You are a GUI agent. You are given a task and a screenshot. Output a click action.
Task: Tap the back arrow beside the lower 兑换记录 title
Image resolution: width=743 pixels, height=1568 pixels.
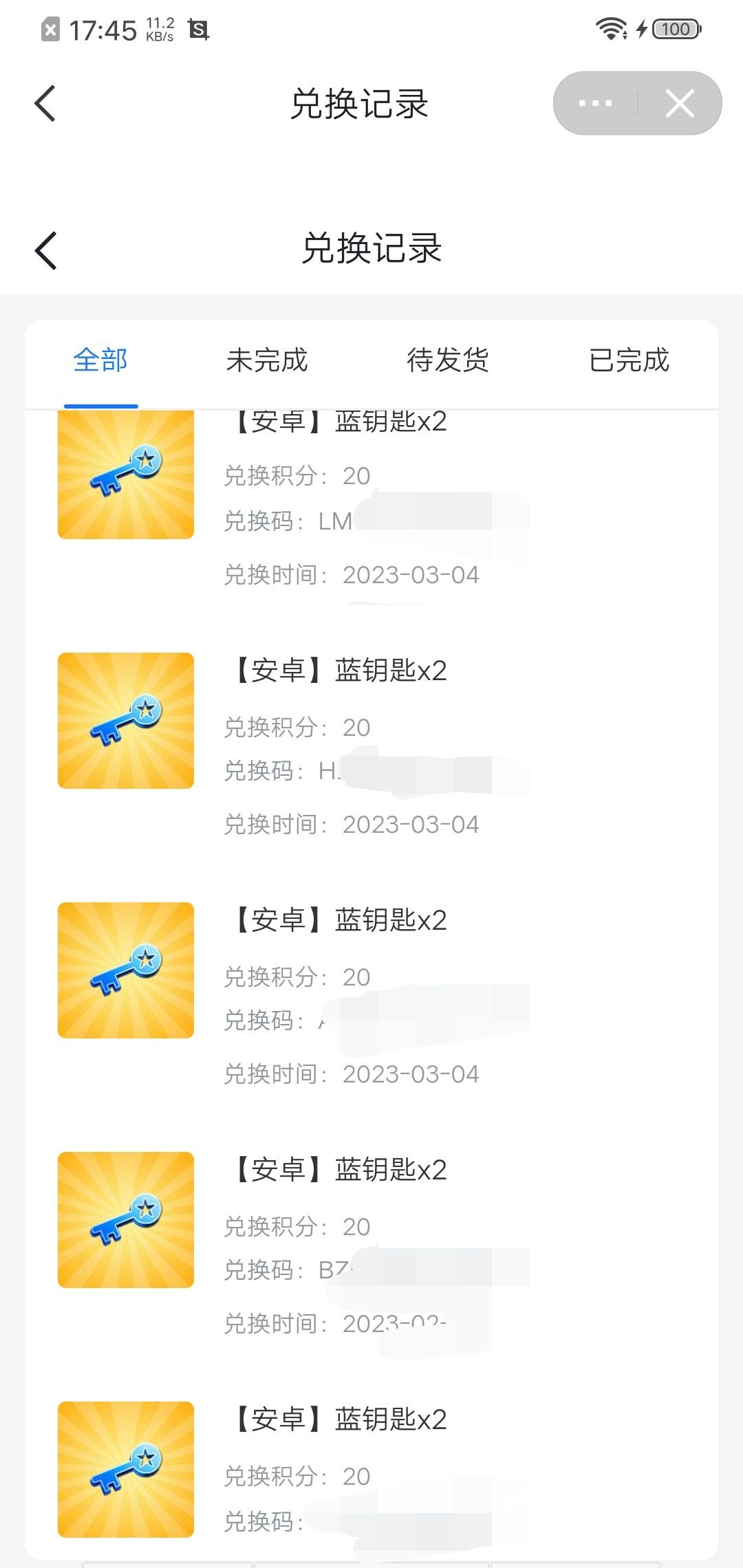point(45,250)
